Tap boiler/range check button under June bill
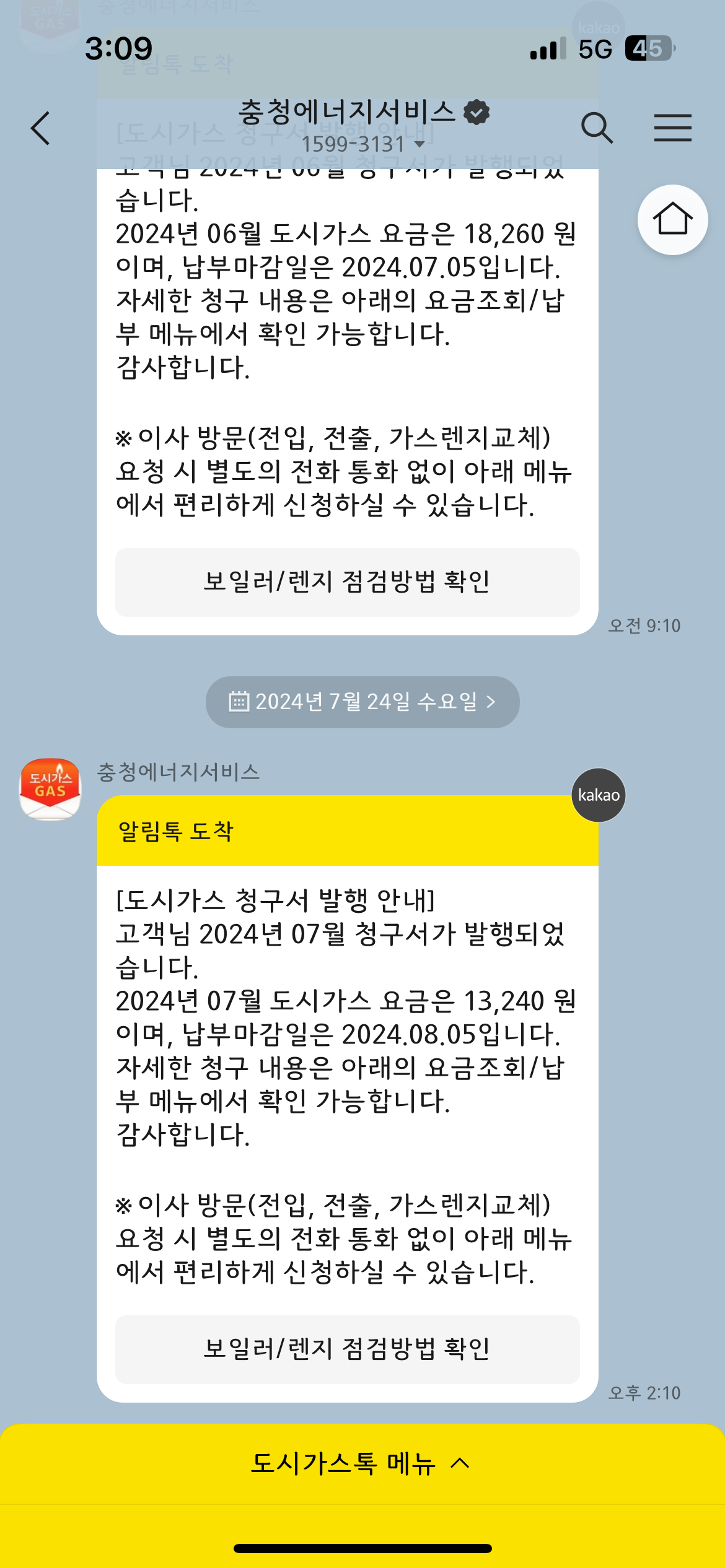The width and height of the screenshot is (725, 1568). pos(348,582)
